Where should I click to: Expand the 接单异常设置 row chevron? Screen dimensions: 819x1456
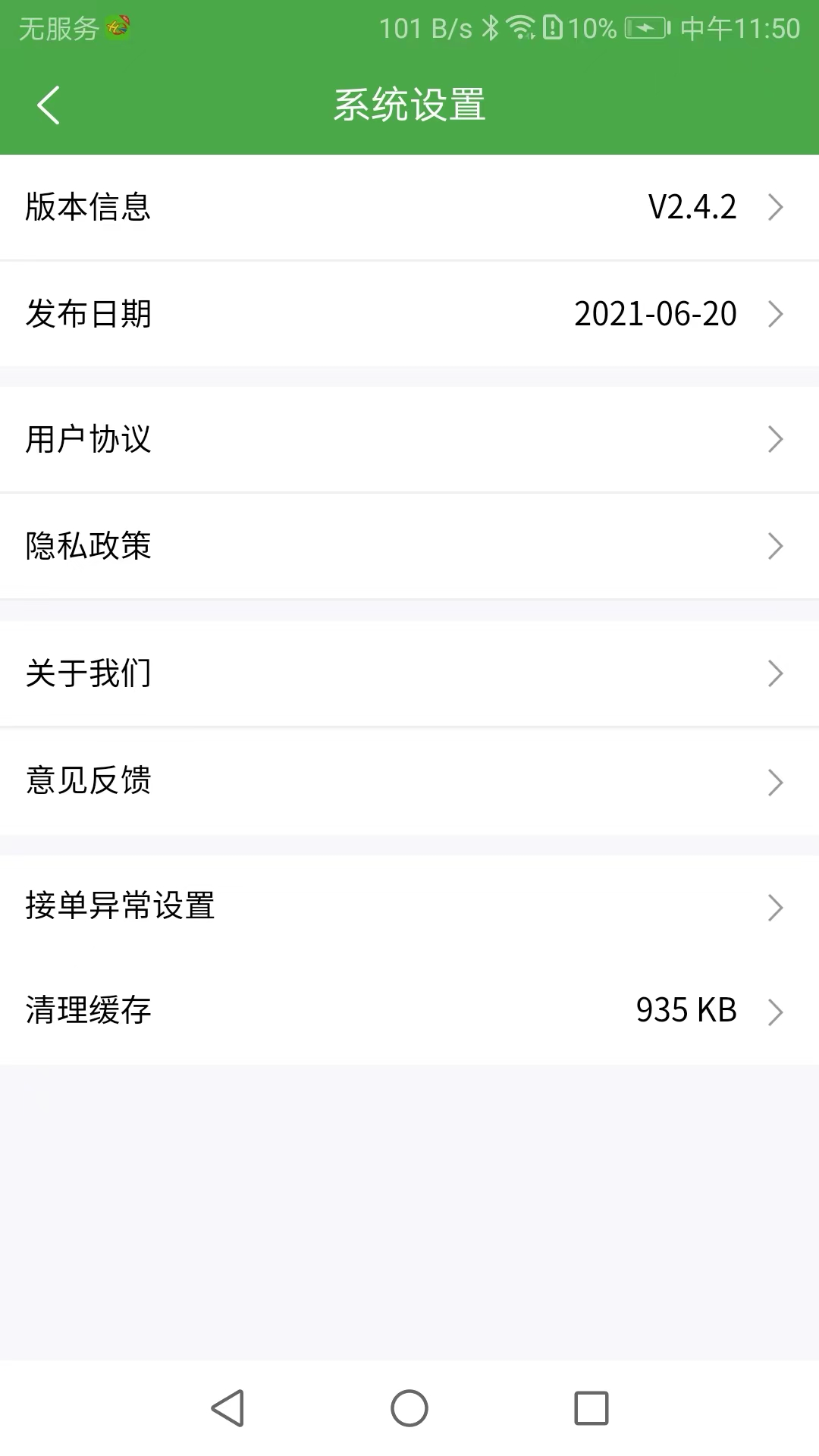pos(775,906)
